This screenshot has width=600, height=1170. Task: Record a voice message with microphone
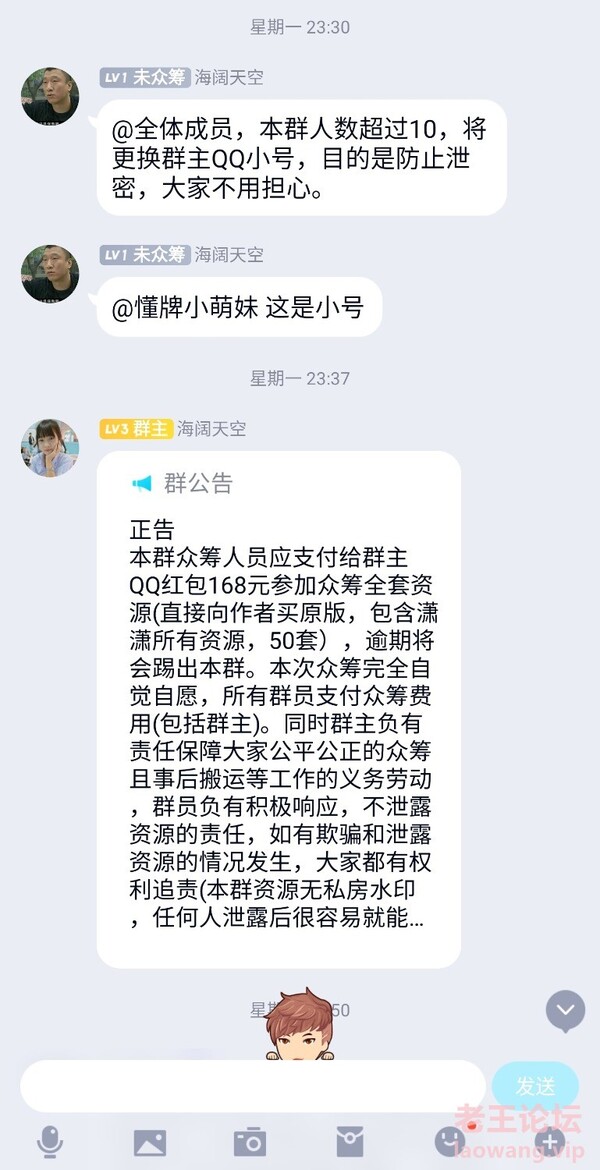pyautogui.click(x=50, y=1141)
